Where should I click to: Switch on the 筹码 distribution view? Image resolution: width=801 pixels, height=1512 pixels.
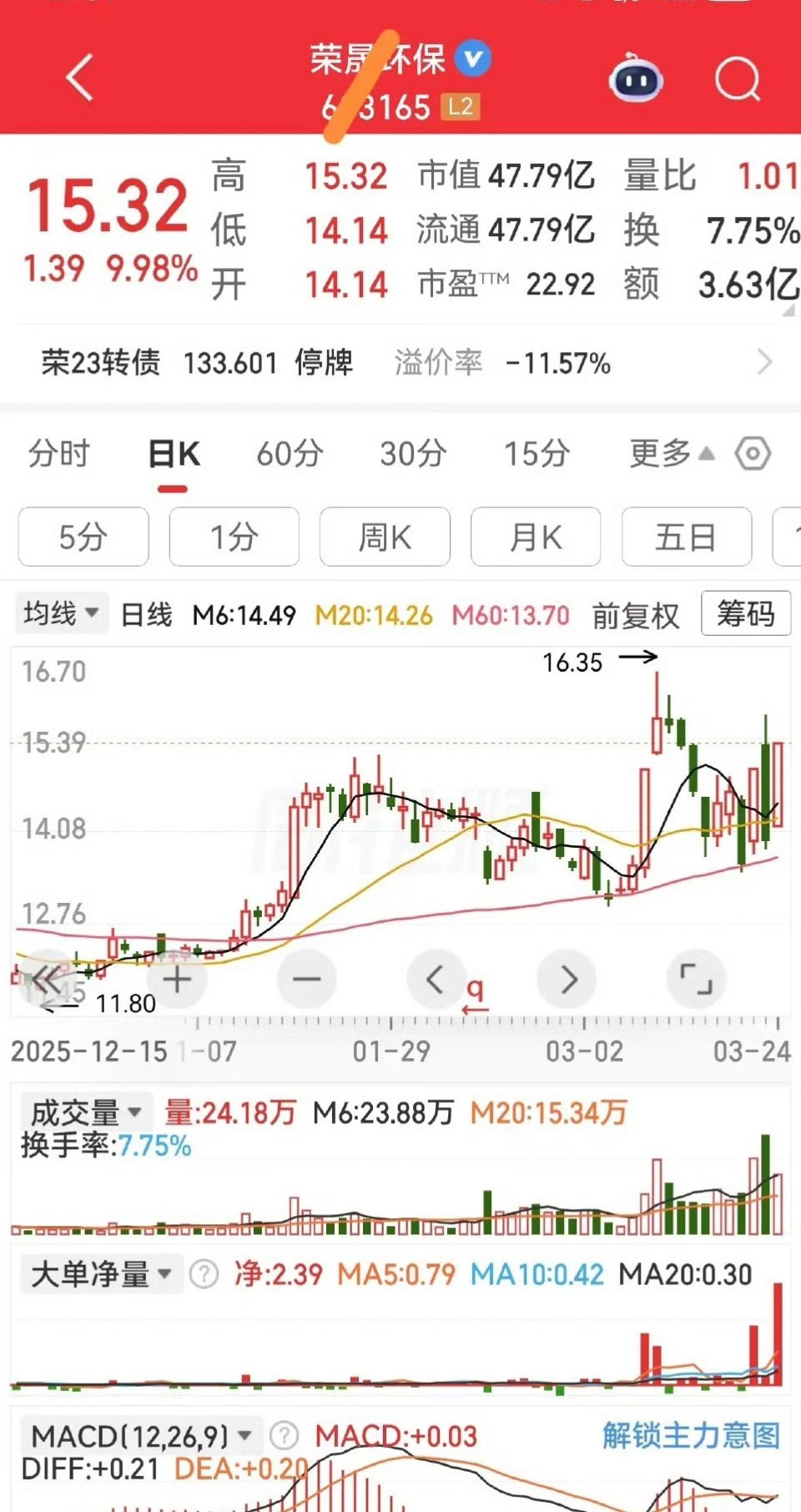tap(745, 615)
